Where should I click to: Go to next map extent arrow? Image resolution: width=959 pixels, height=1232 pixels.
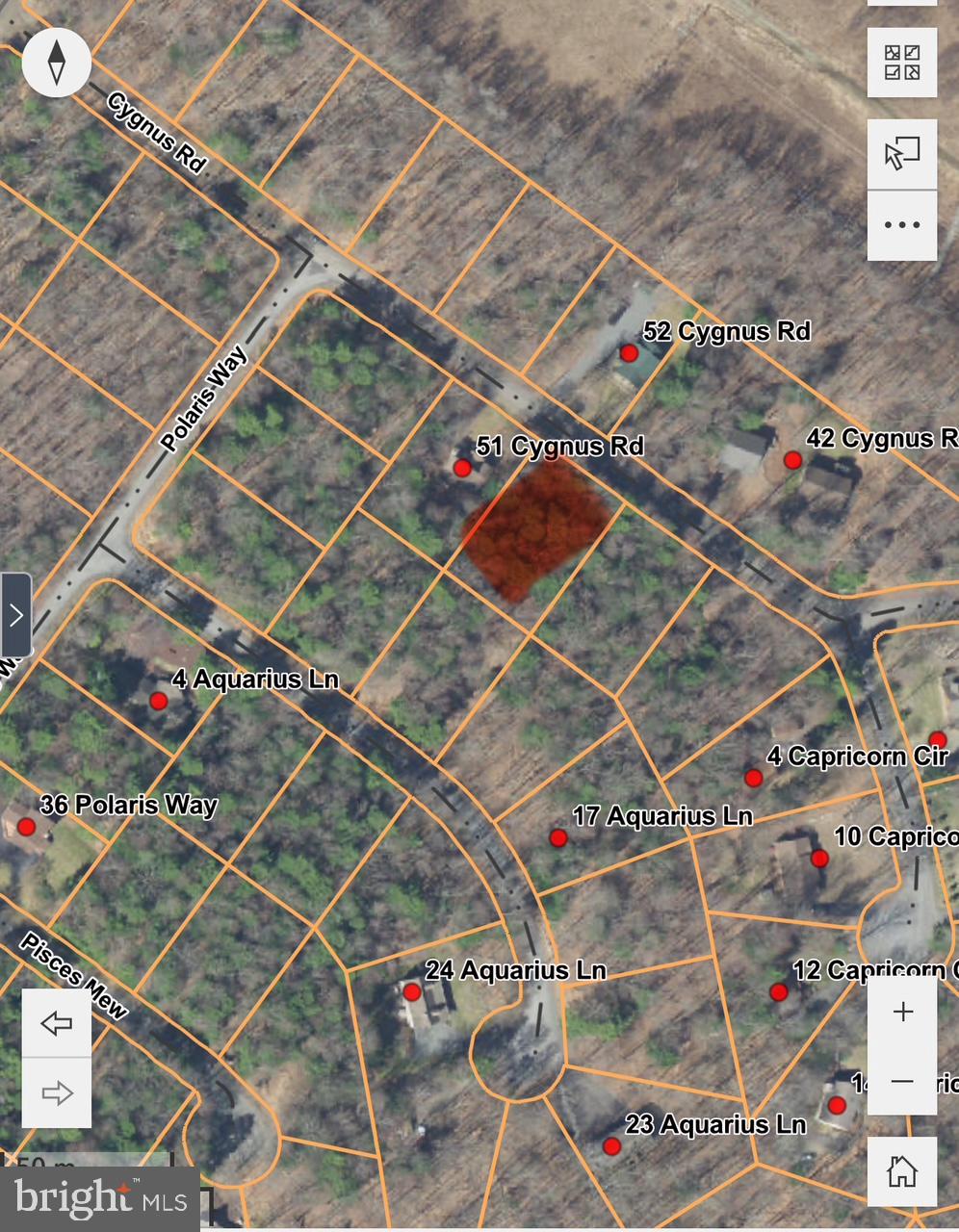(x=57, y=1092)
